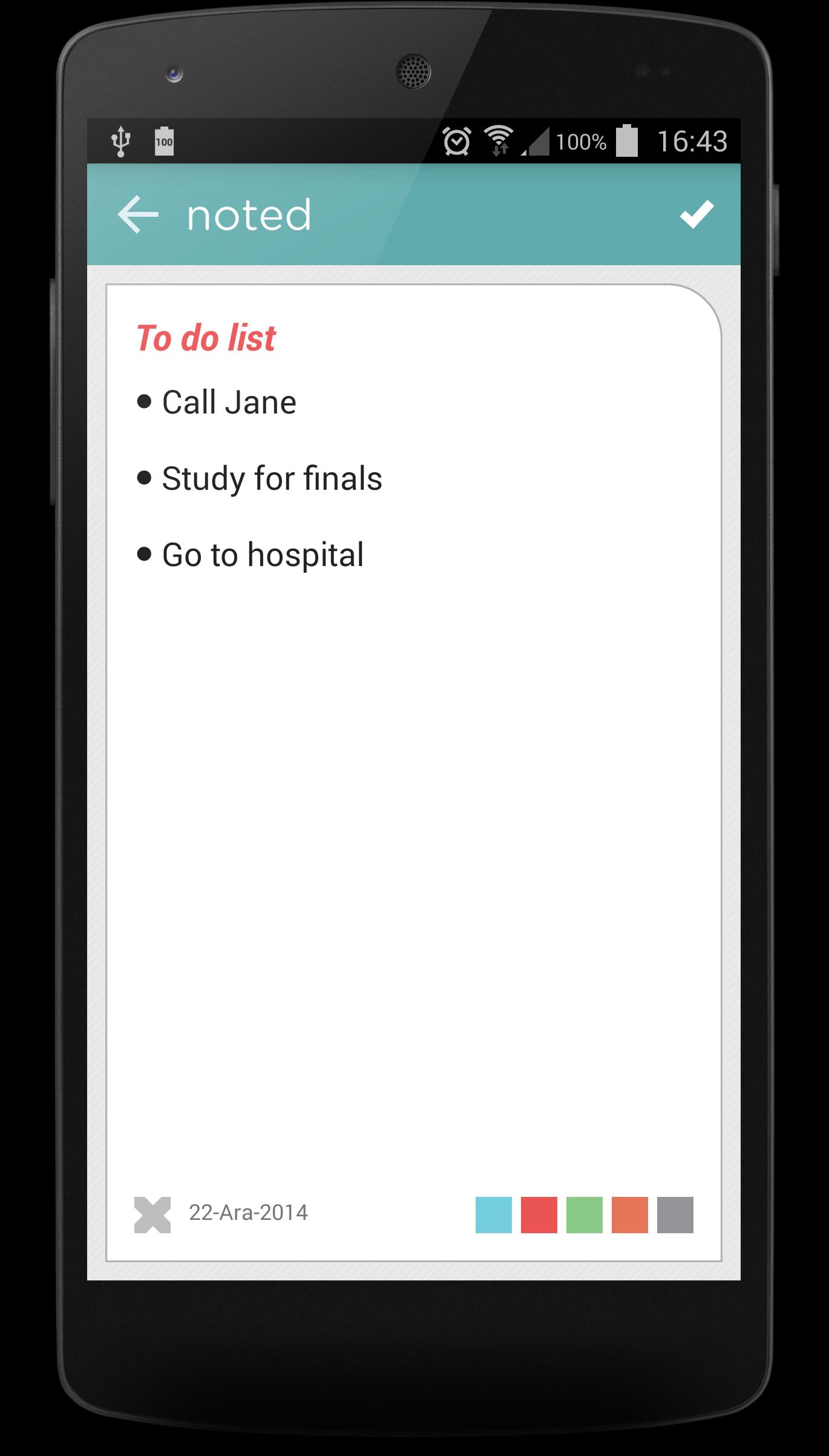The image size is (829, 1456).
Task: Choose the green color swatch
Action: pyautogui.click(x=584, y=1214)
